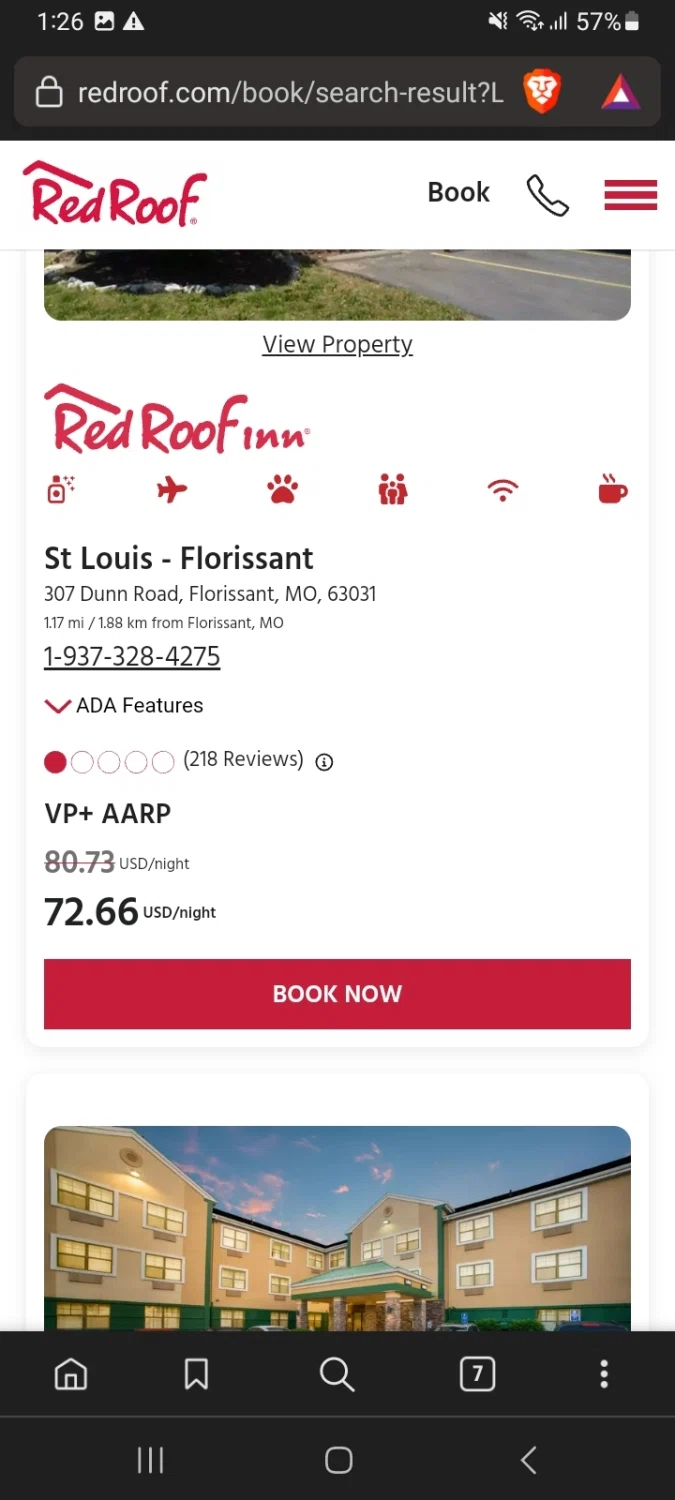675x1500 pixels.
Task: Open the hamburger menu
Action: pyautogui.click(x=630, y=194)
